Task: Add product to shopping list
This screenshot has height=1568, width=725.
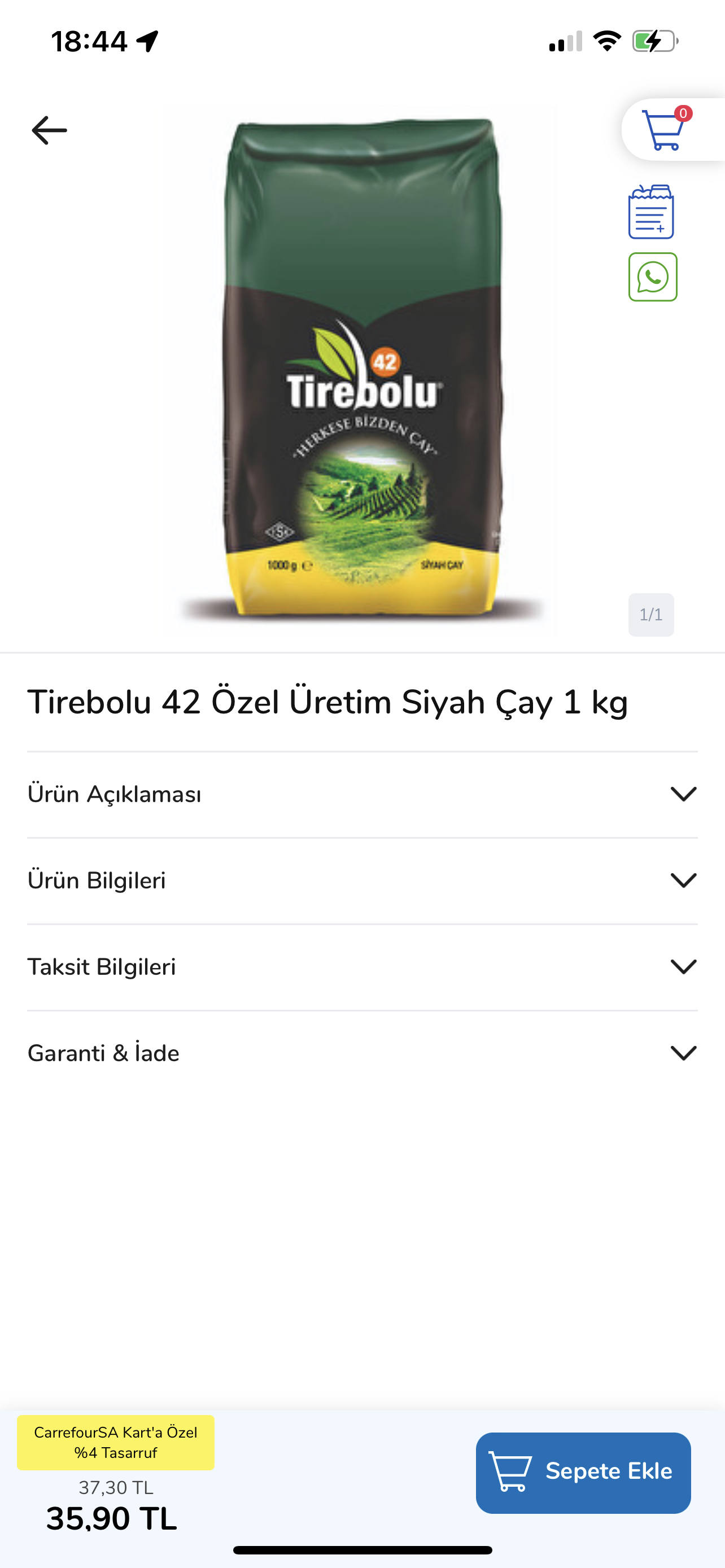Action: point(650,212)
